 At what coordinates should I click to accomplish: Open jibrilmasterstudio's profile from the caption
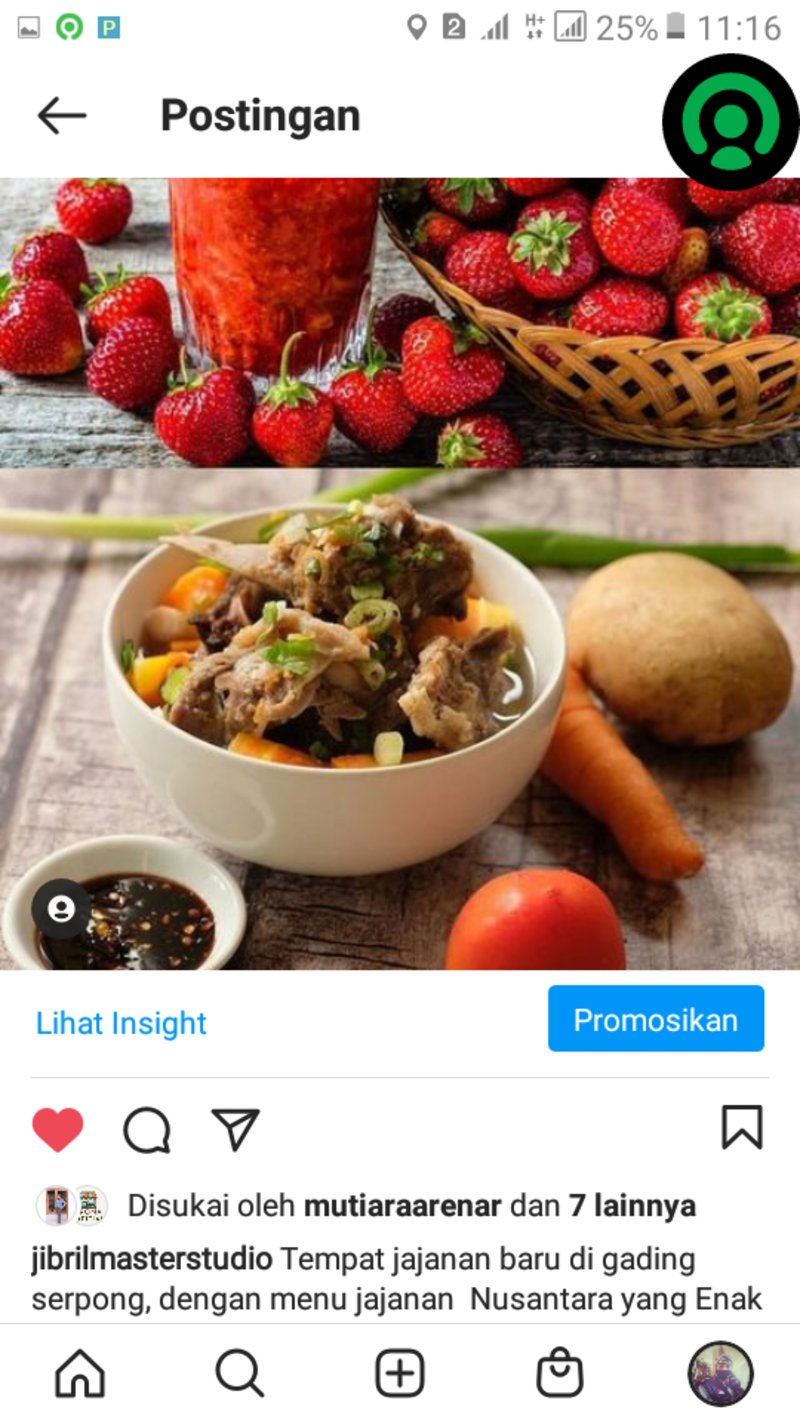click(151, 1258)
